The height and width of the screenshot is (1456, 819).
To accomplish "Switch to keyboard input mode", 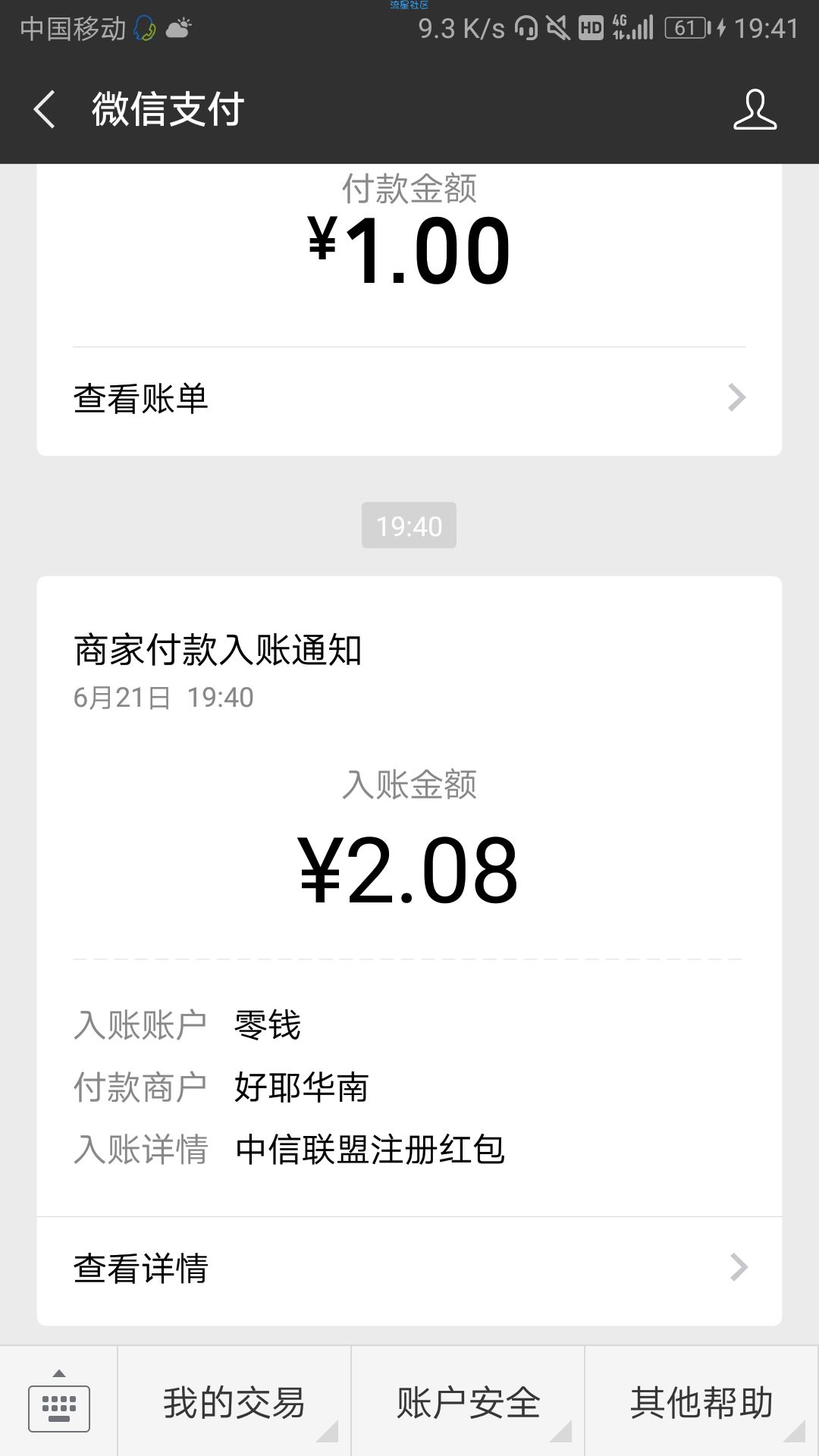I will 59,1401.
